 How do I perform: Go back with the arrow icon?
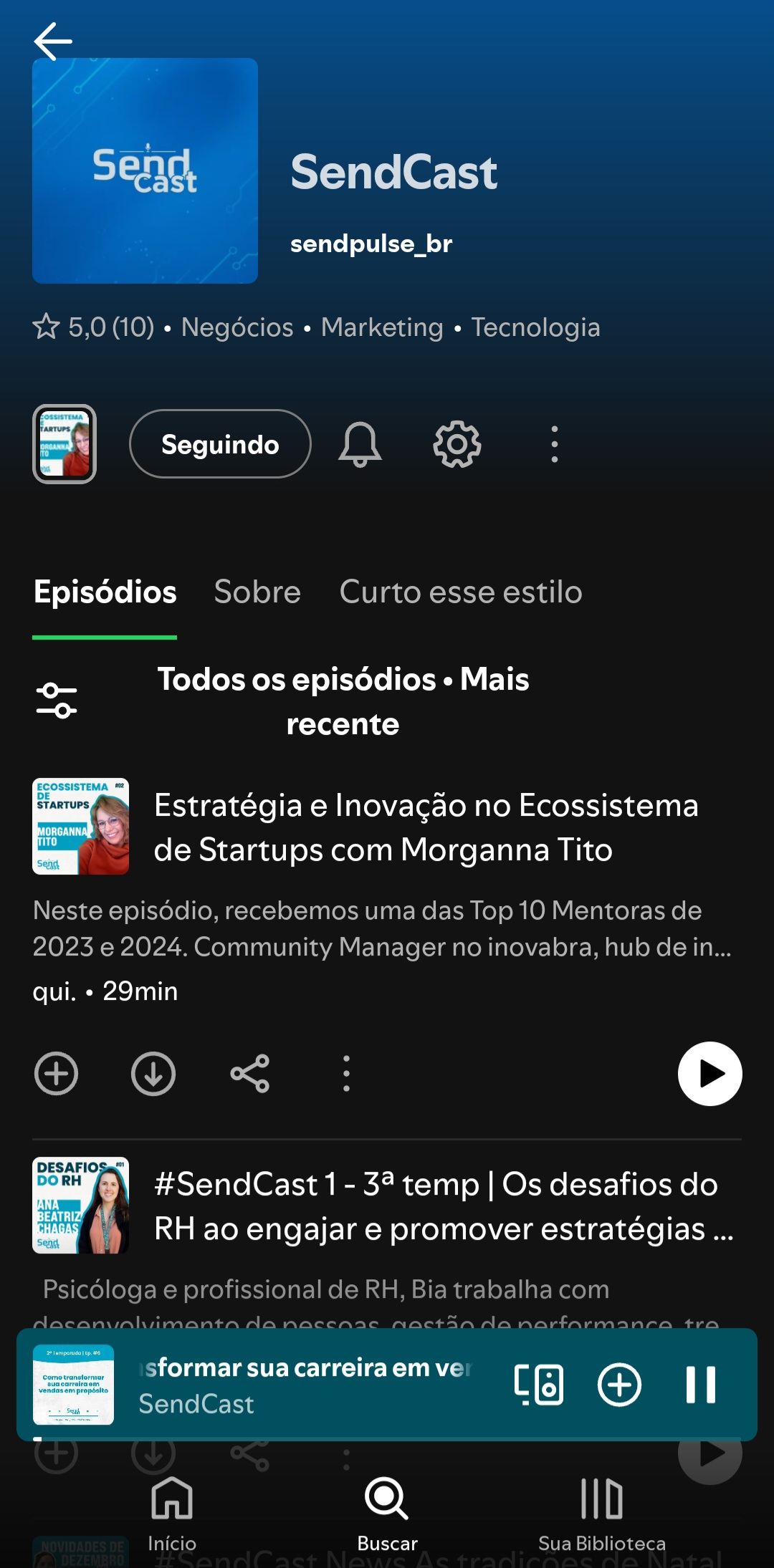point(52,40)
